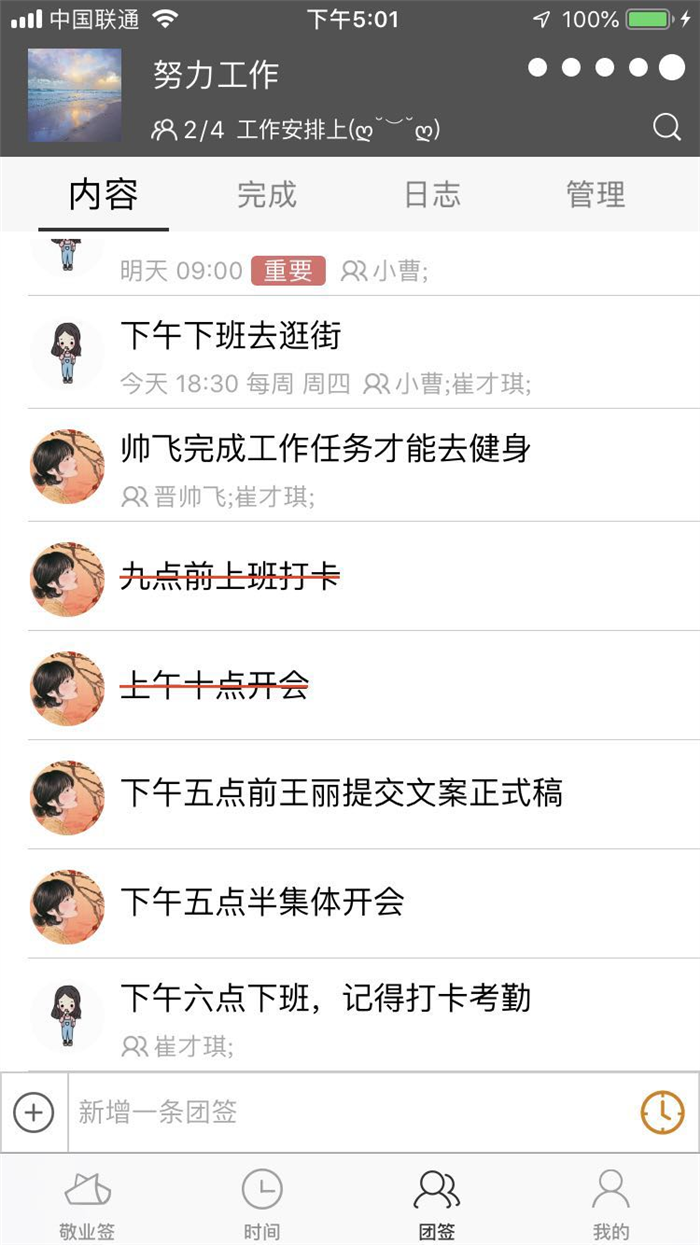
Task: Open the completed 上午十点开会 note
Action: coord(214,686)
